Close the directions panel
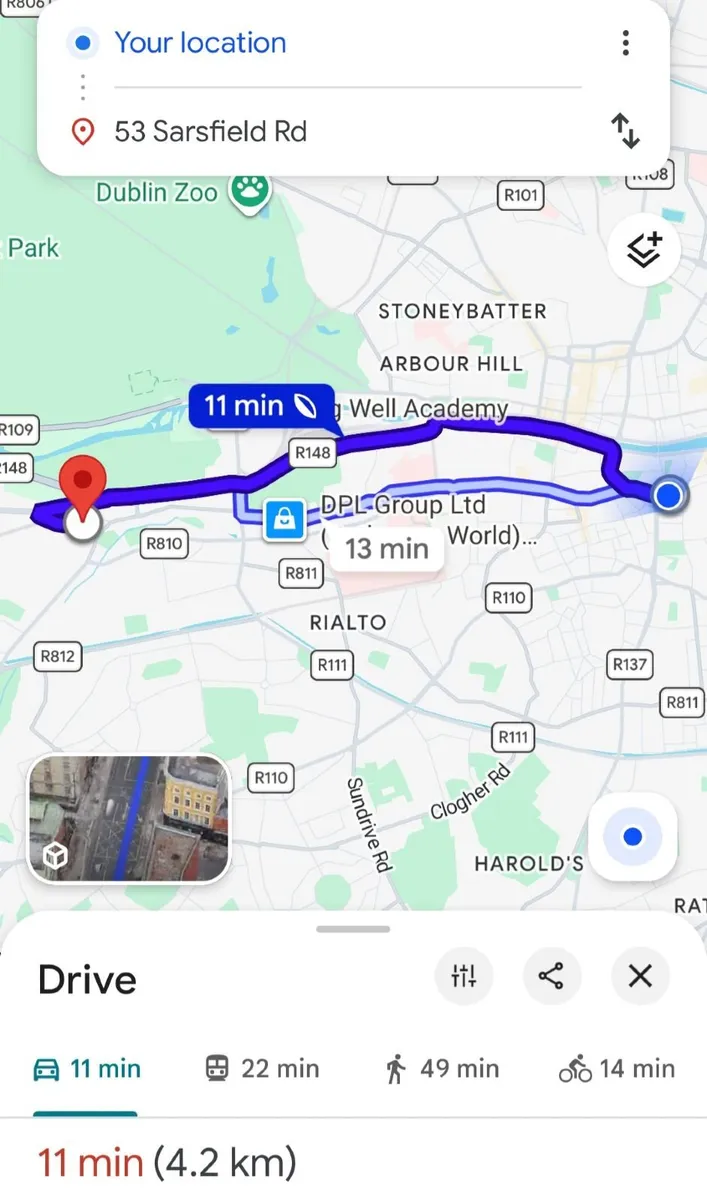Image resolution: width=707 pixels, height=1200 pixels. pyautogui.click(x=640, y=976)
